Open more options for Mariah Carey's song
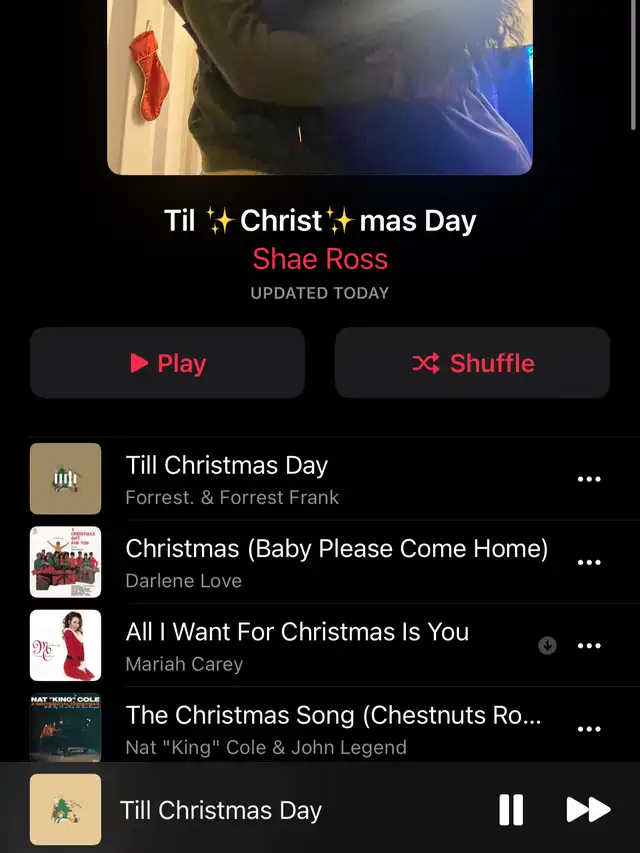The width and height of the screenshot is (640, 853). point(590,645)
